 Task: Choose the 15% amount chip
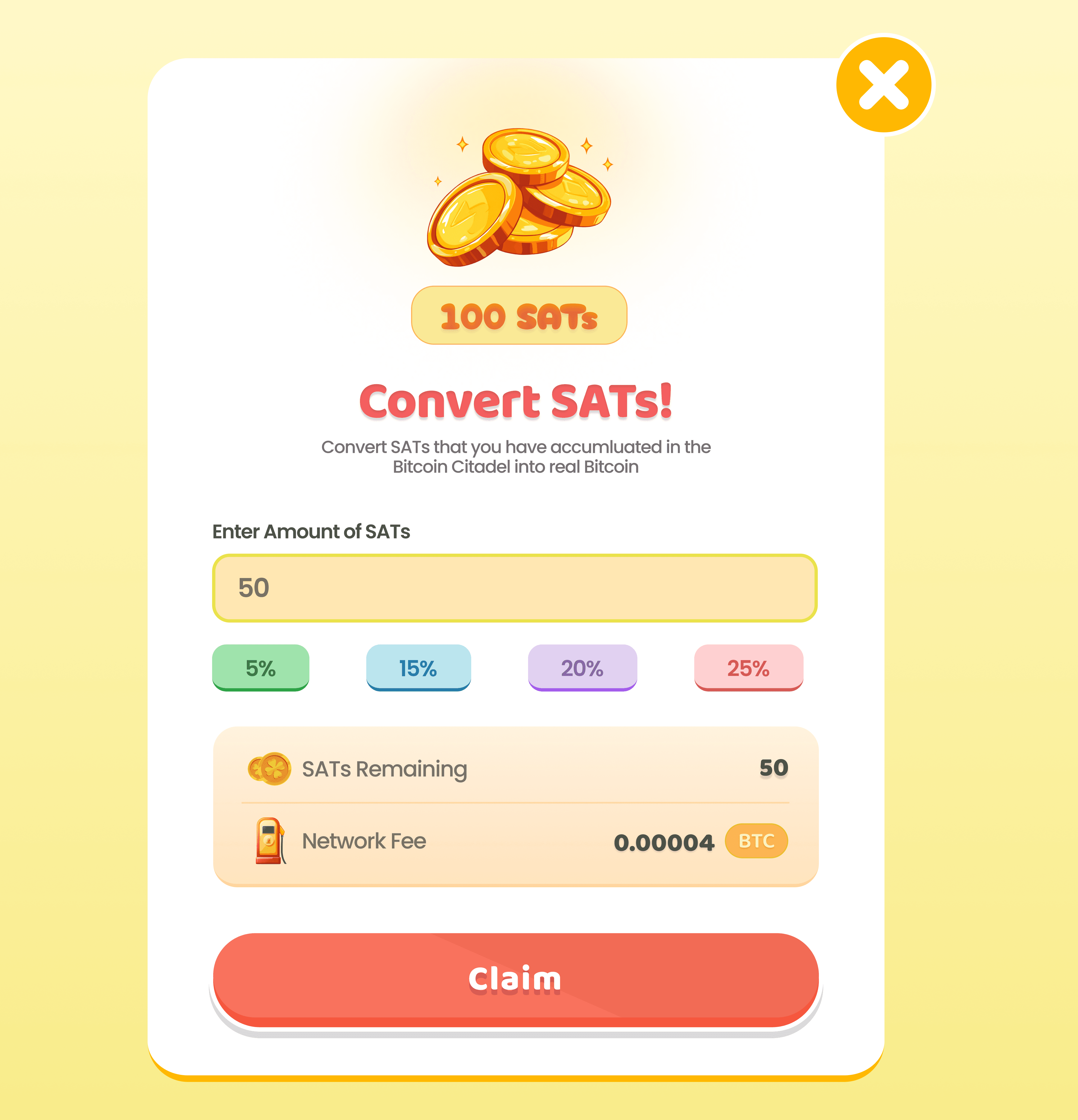click(x=418, y=667)
